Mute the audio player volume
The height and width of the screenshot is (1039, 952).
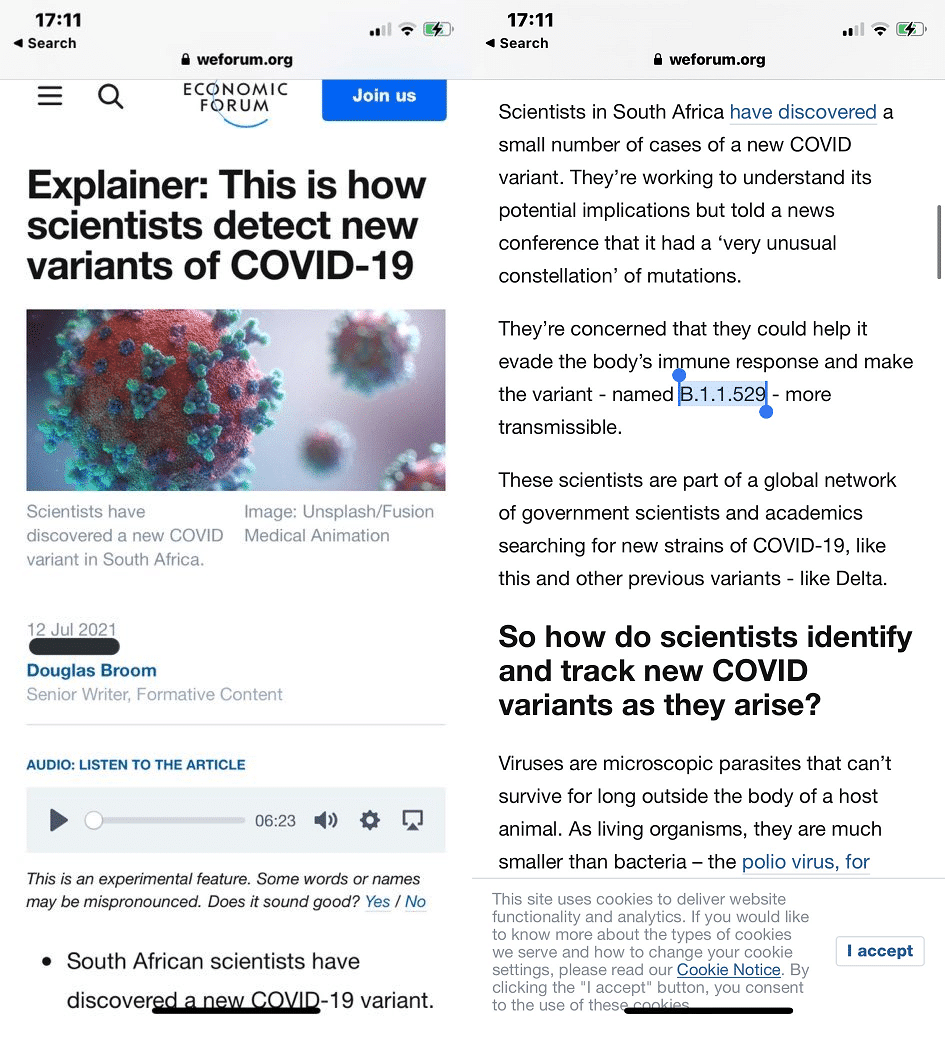(x=326, y=820)
